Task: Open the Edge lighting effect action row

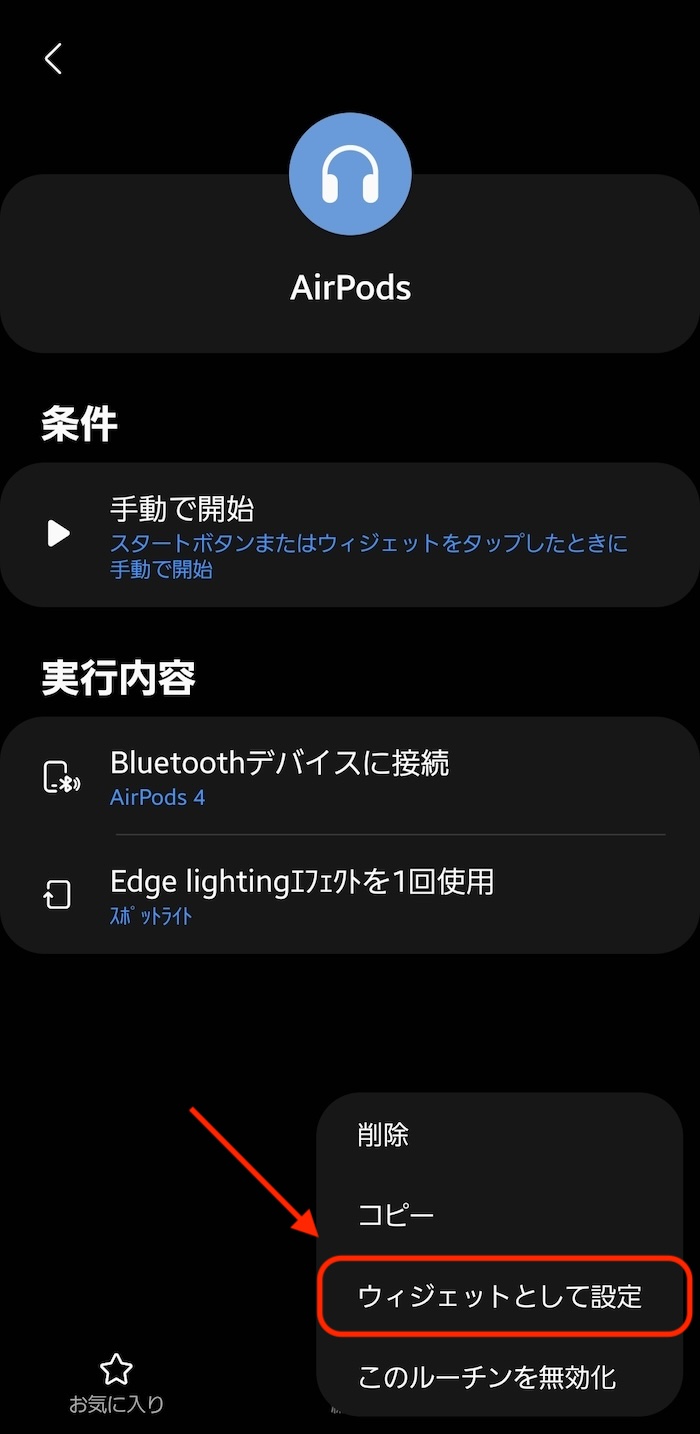Action: 350,894
